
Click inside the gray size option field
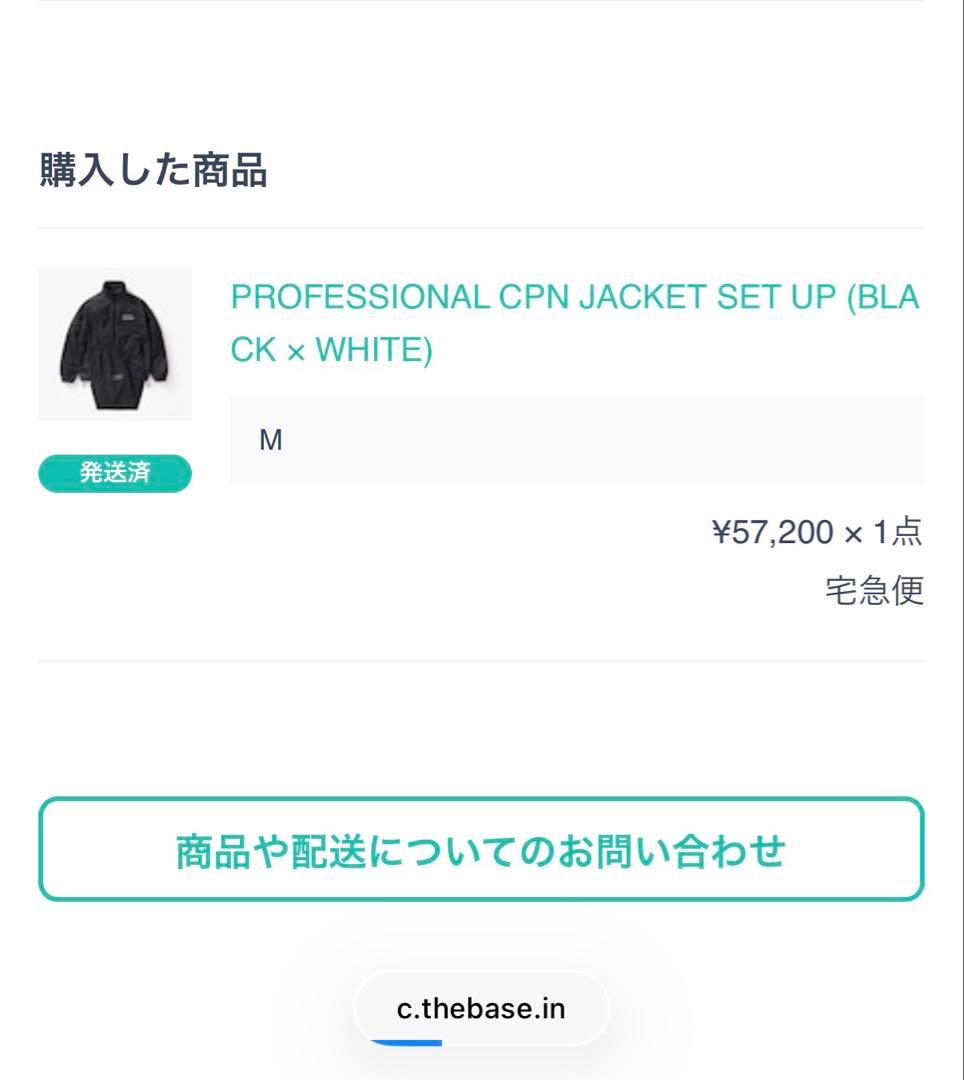[575, 439]
